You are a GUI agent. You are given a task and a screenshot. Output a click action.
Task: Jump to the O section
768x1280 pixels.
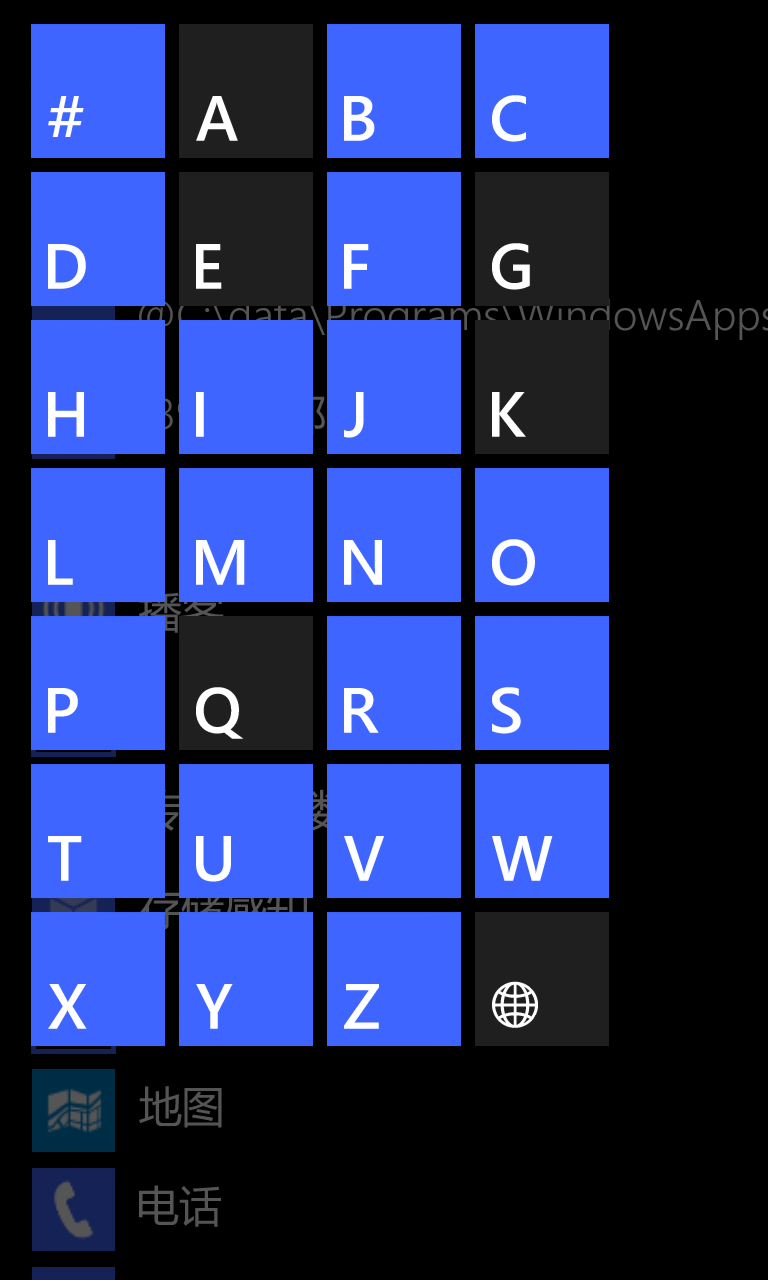pos(542,535)
